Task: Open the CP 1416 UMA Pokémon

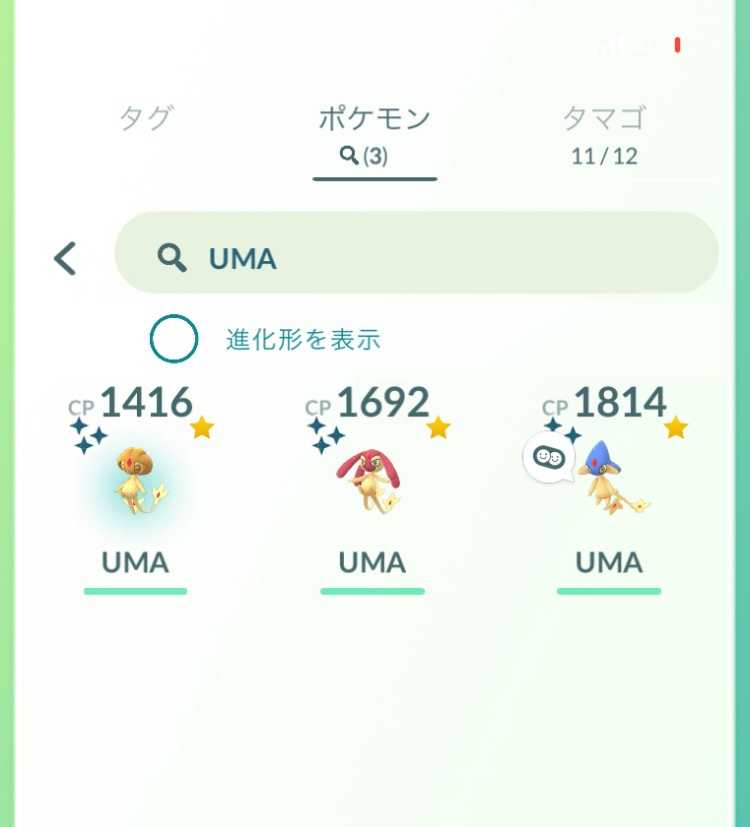Action: click(x=135, y=482)
